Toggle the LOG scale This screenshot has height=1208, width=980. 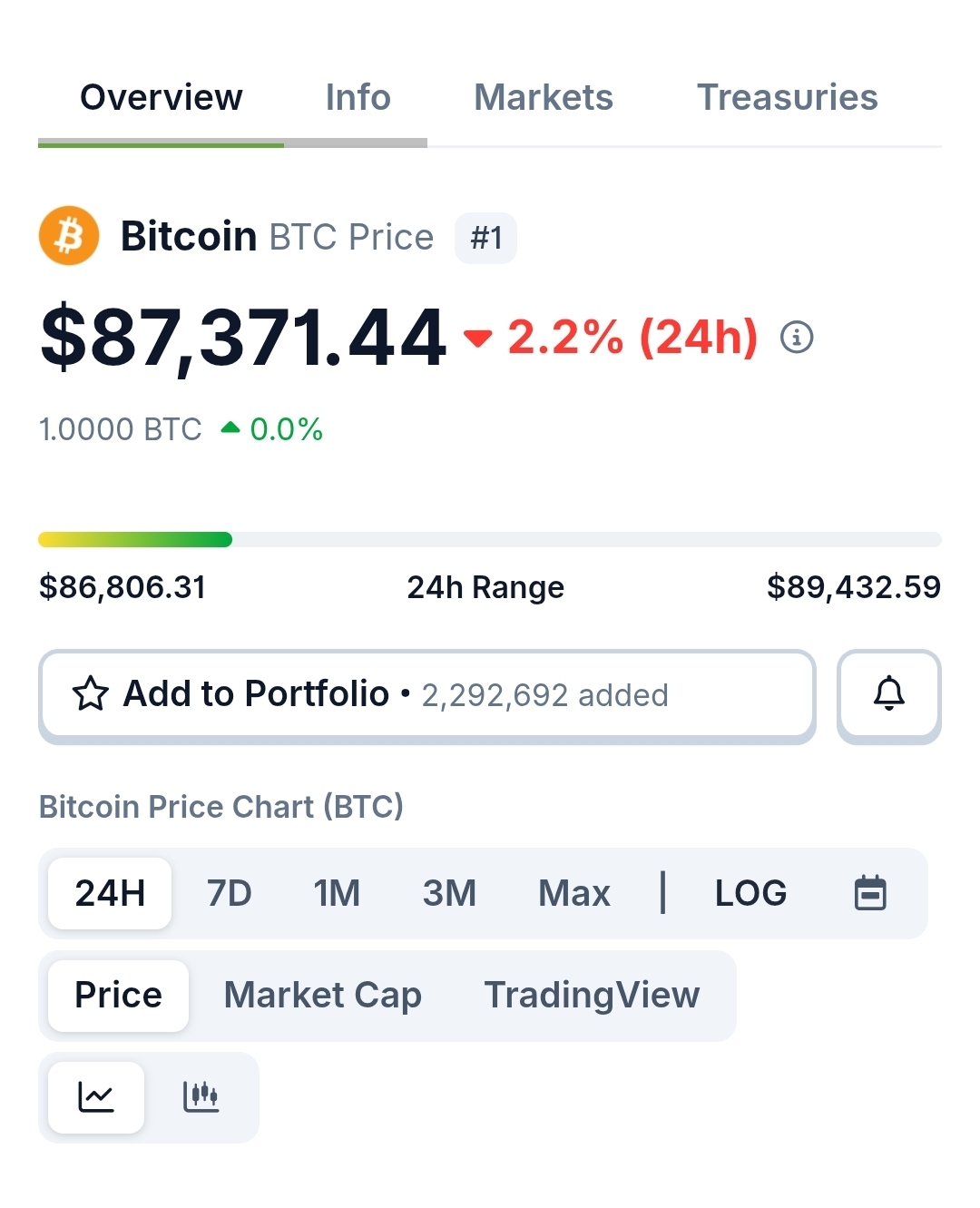750,893
